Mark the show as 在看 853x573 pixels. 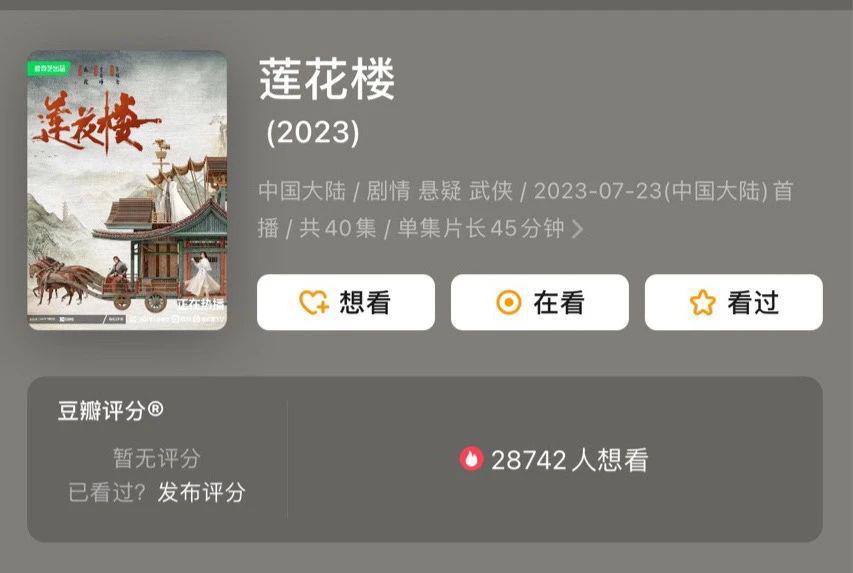point(539,302)
